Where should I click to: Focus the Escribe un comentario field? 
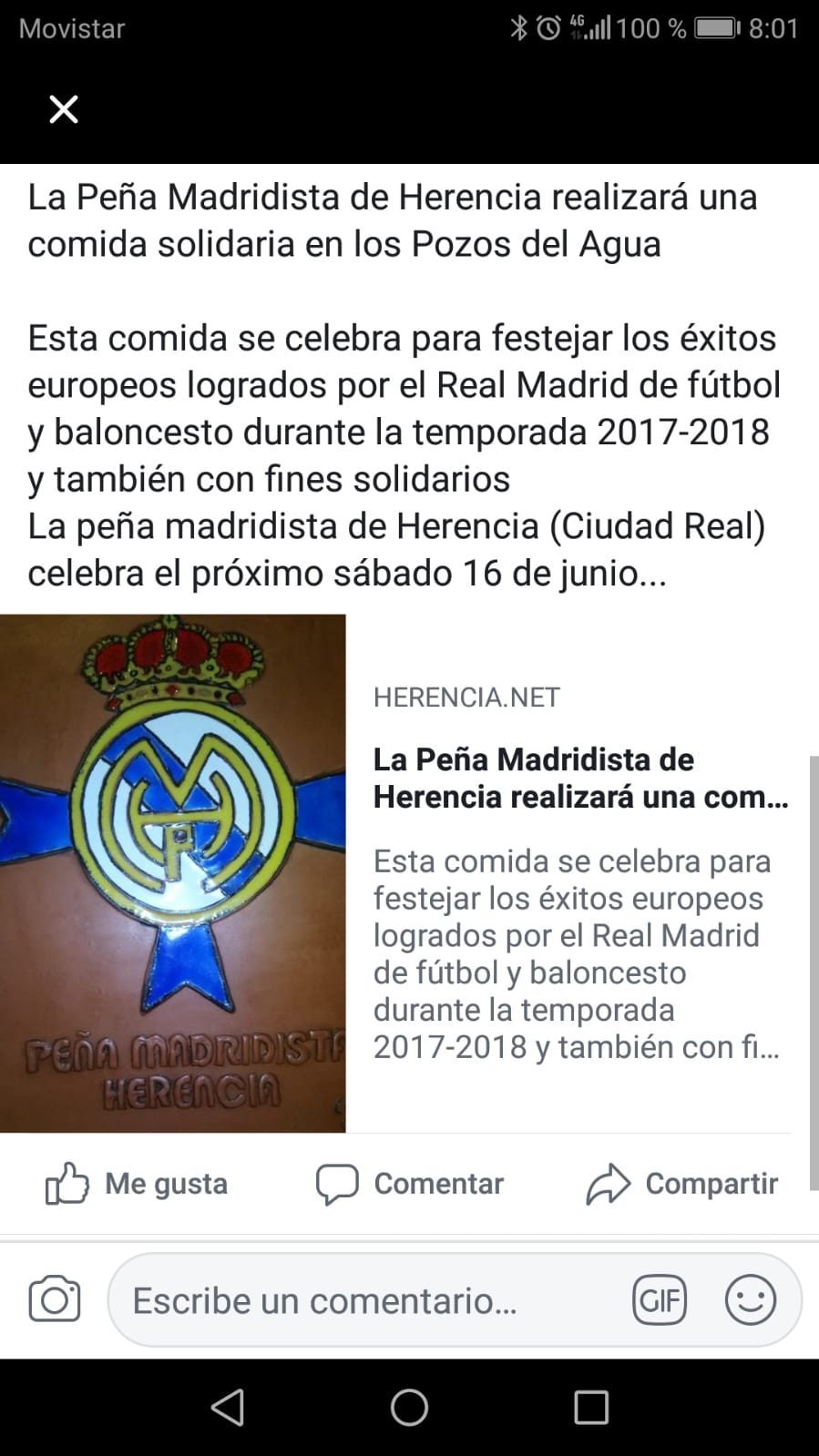point(364,1300)
